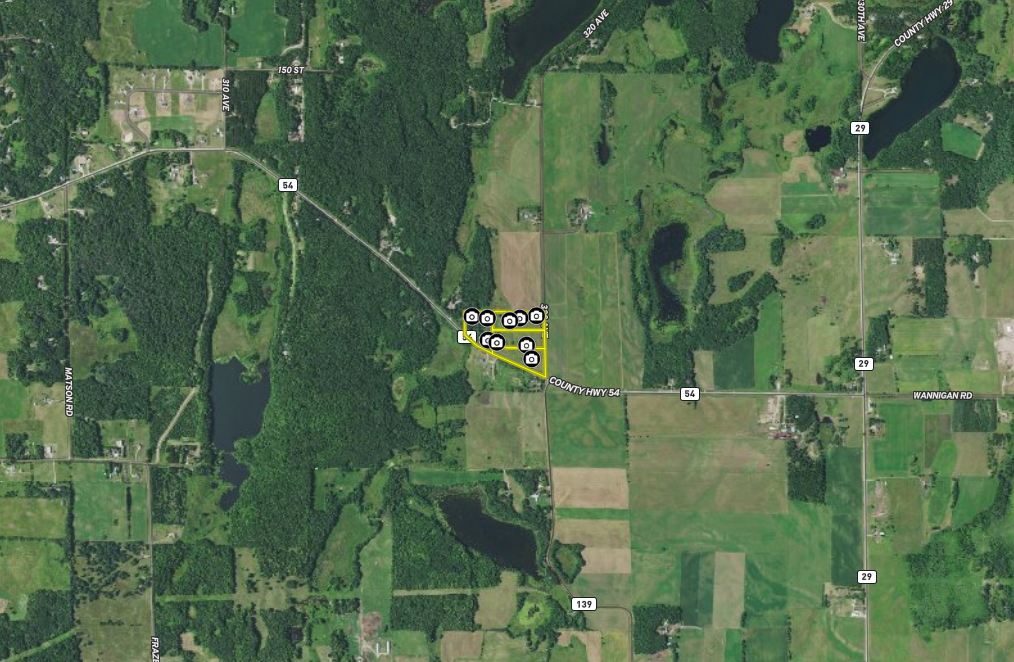The height and width of the screenshot is (662, 1014).
Task: Open the camera marker just above the southernmost one
Action: [x=526, y=345]
